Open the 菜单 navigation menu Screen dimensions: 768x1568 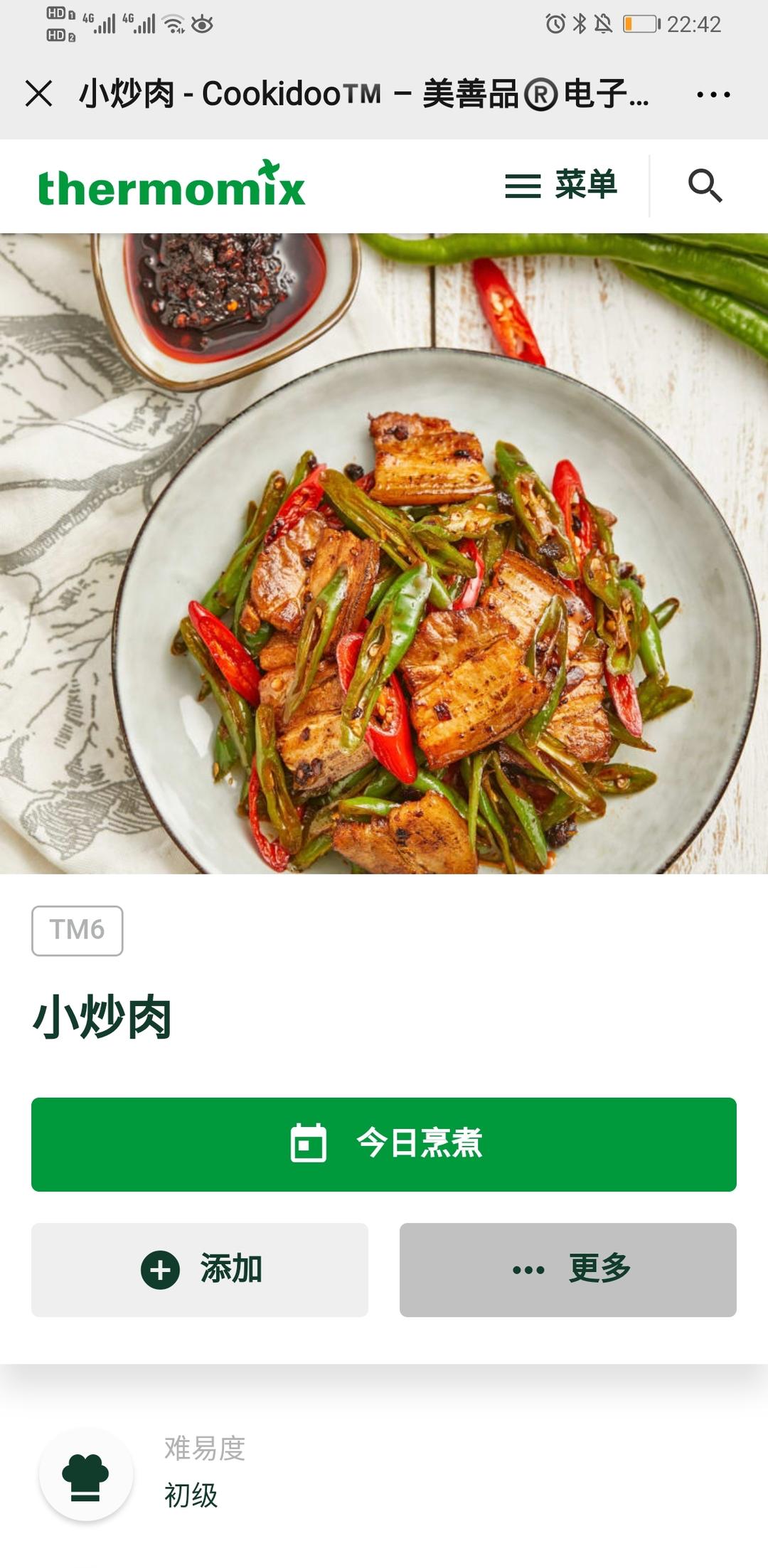point(561,186)
